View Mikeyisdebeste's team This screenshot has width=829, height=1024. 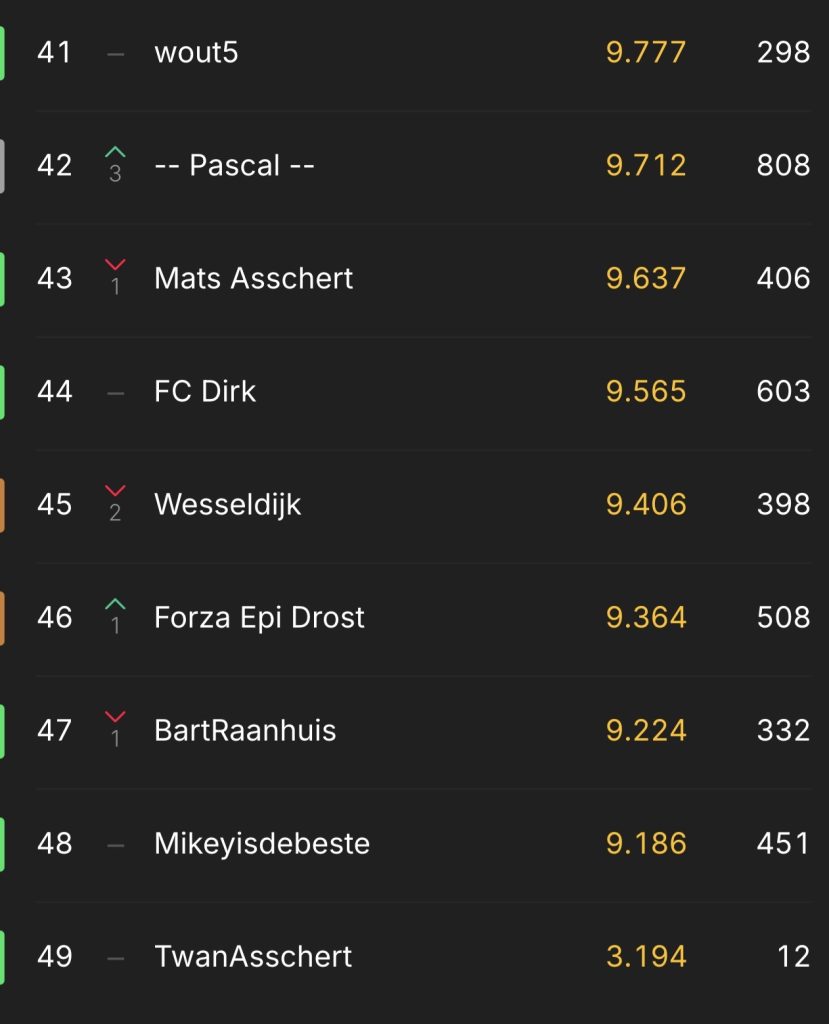point(262,843)
